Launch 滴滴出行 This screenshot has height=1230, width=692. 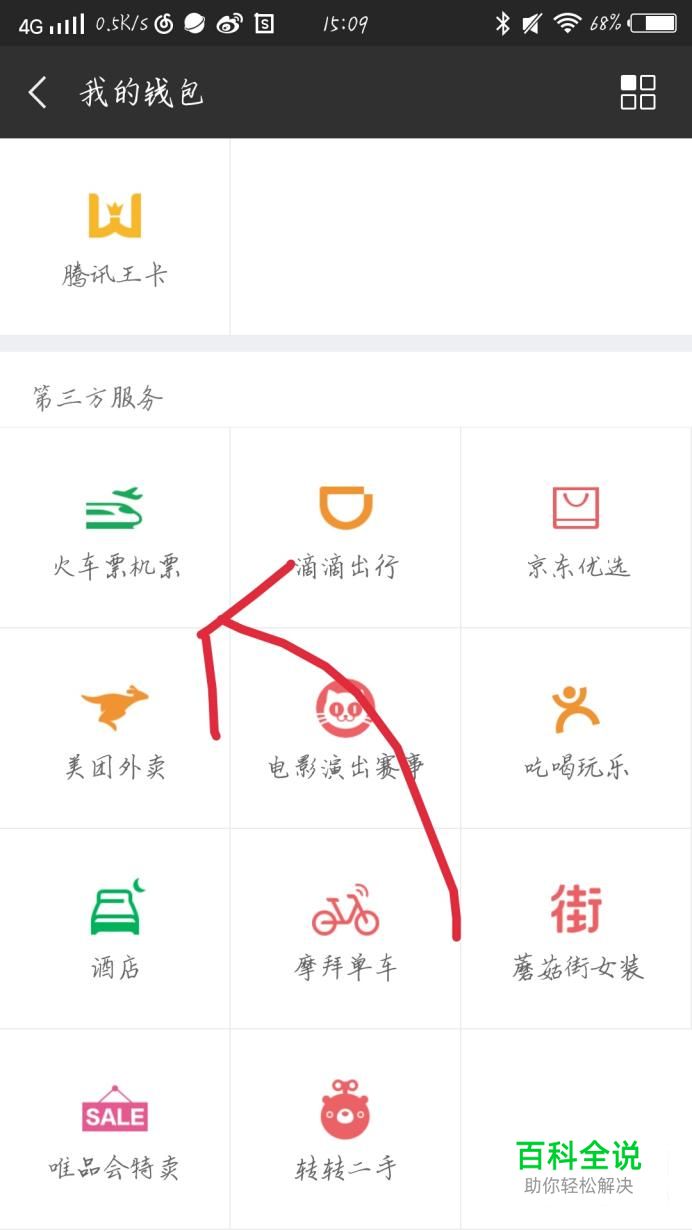coord(346,528)
